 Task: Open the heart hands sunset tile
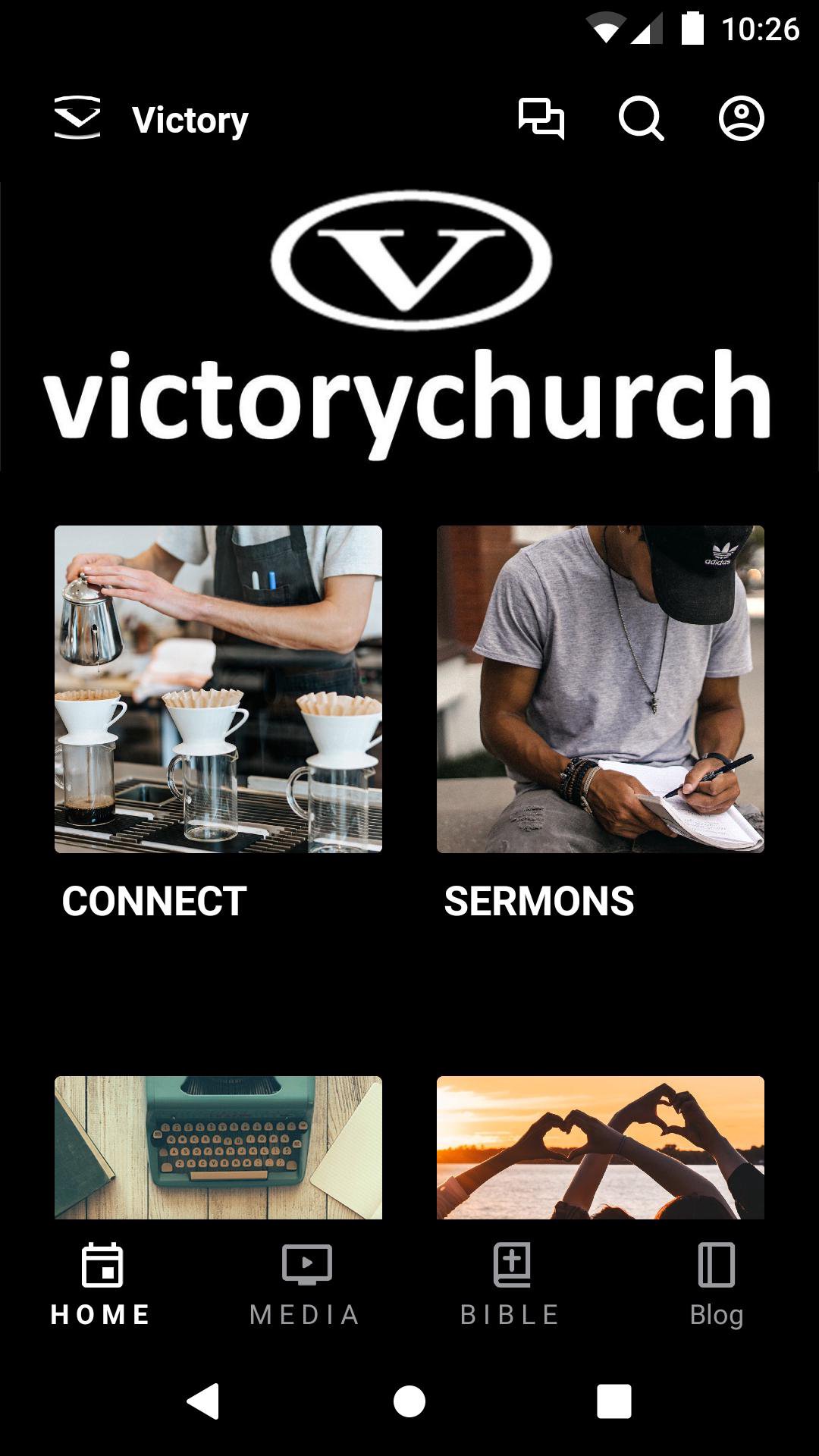click(x=601, y=1147)
